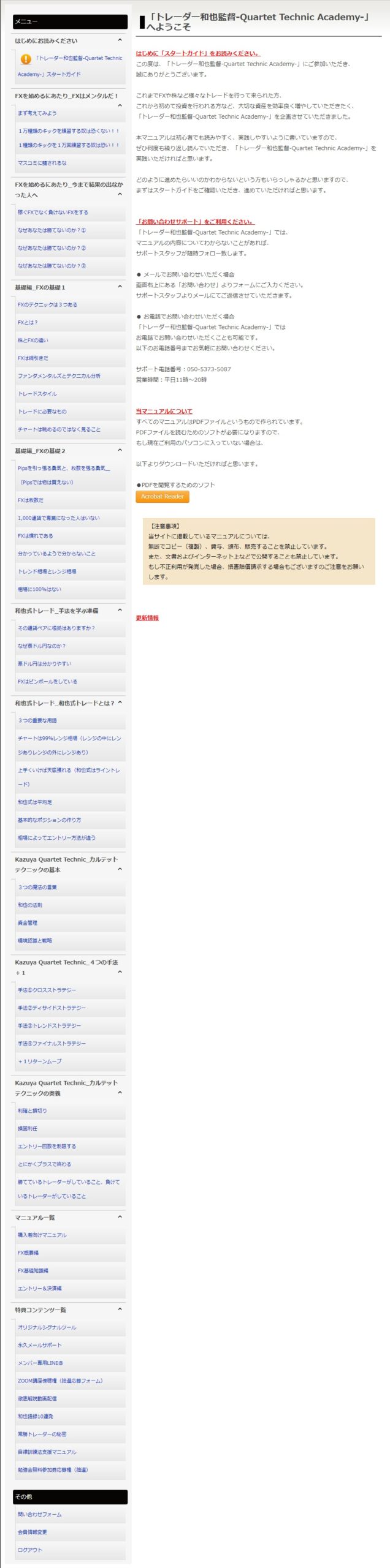This screenshot has height=1568, width=390.
Task: Open 株とFXの違い
Action: 32,340
